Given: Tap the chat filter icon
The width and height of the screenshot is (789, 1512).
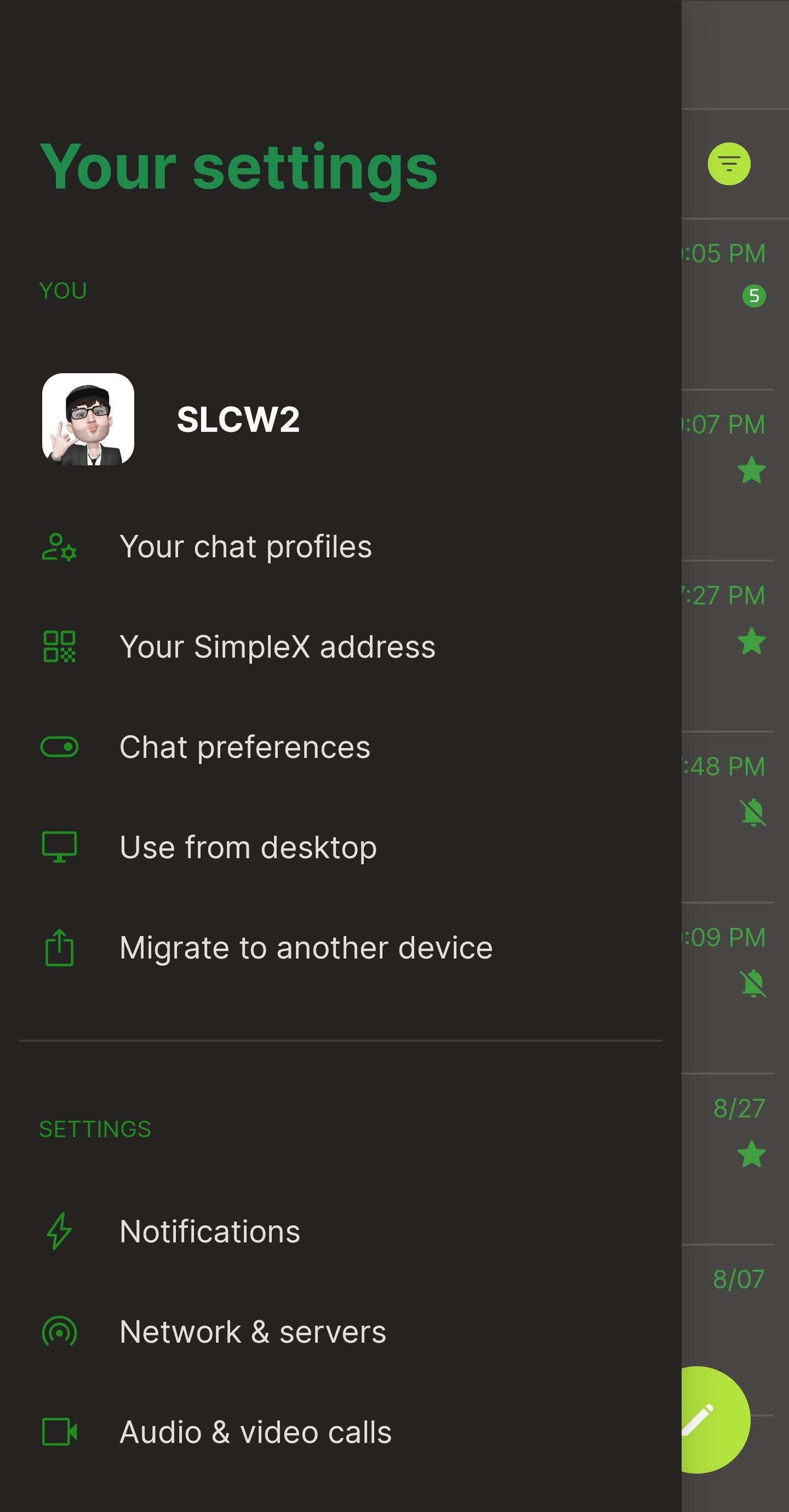Looking at the screenshot, I should point(729,164).
